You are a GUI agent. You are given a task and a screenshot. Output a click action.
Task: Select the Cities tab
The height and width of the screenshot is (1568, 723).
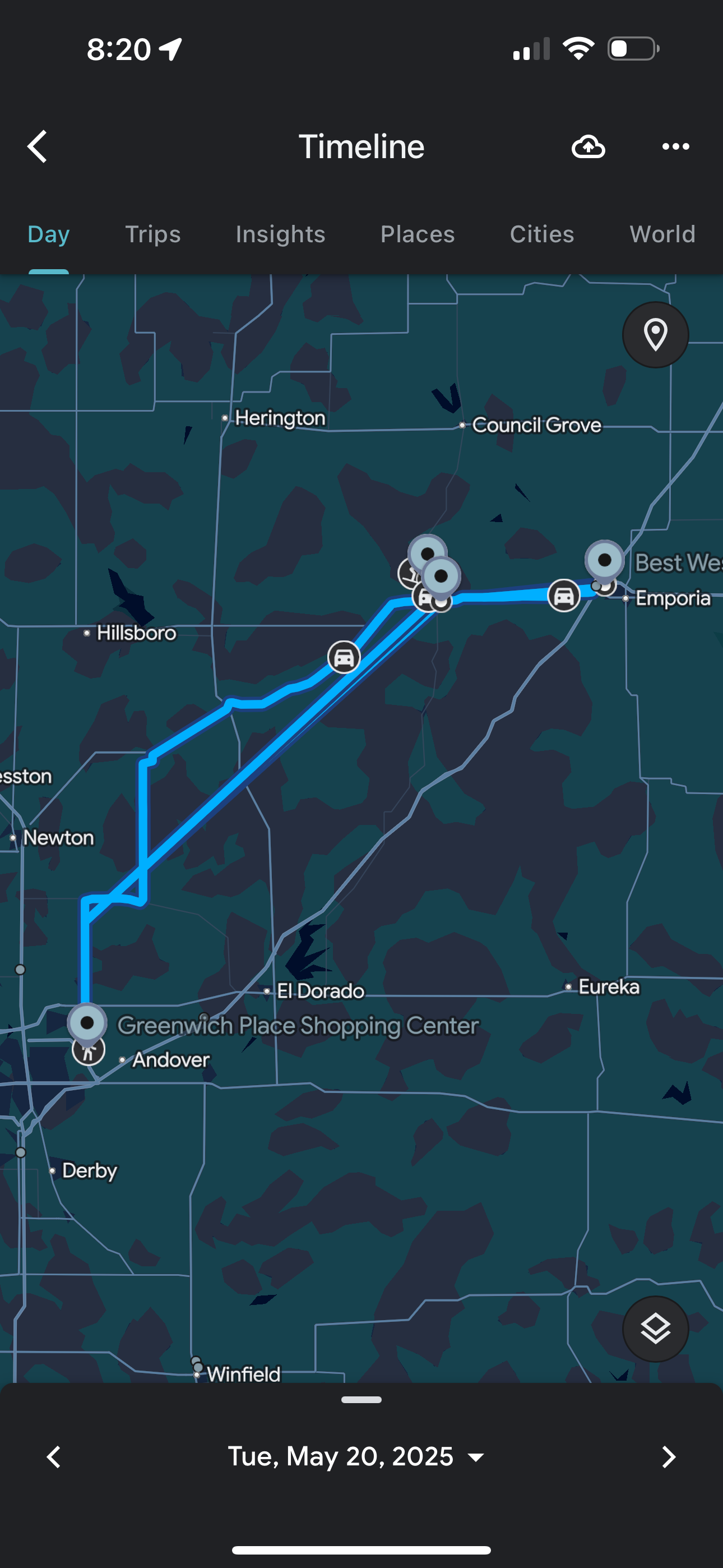coord(541,234)
